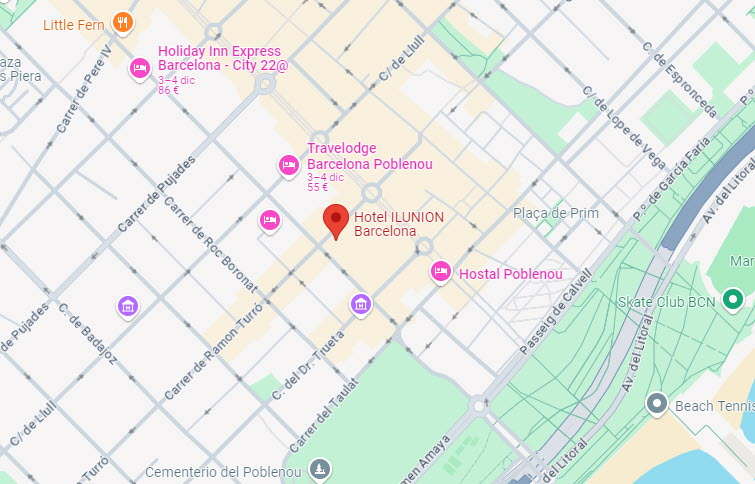Select Holiday Inn Express hotel marker
755x484 pixels.
140,68
